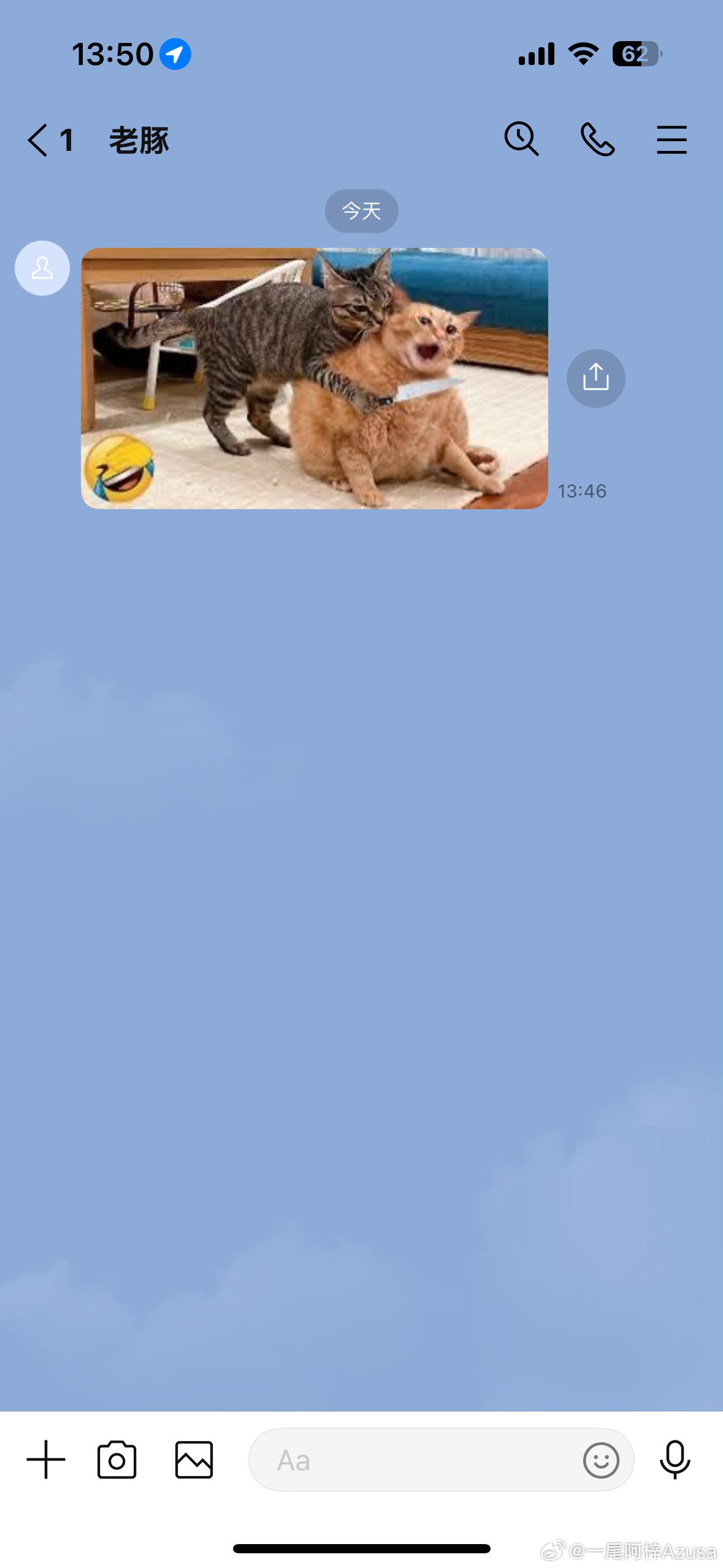Open the emoji sticker picker
Viewport: 723px width, 1568px height.
click(601, 1460)
